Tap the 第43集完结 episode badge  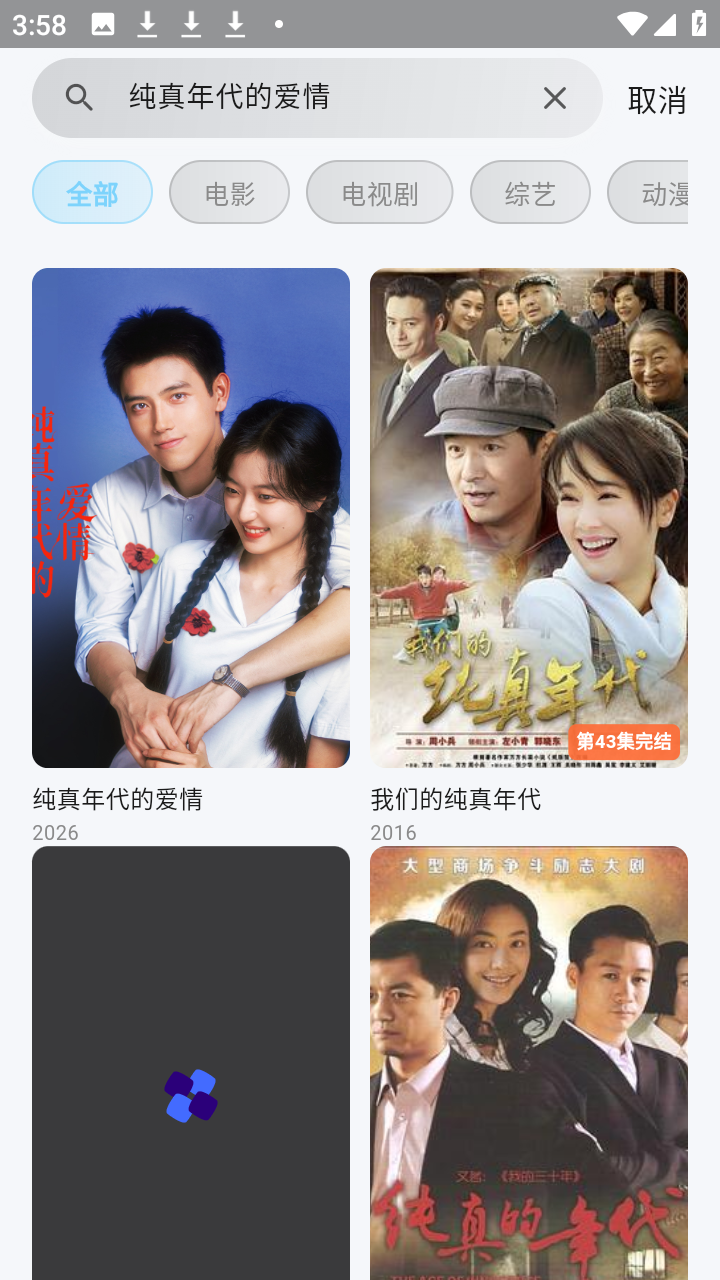[625, 742]
